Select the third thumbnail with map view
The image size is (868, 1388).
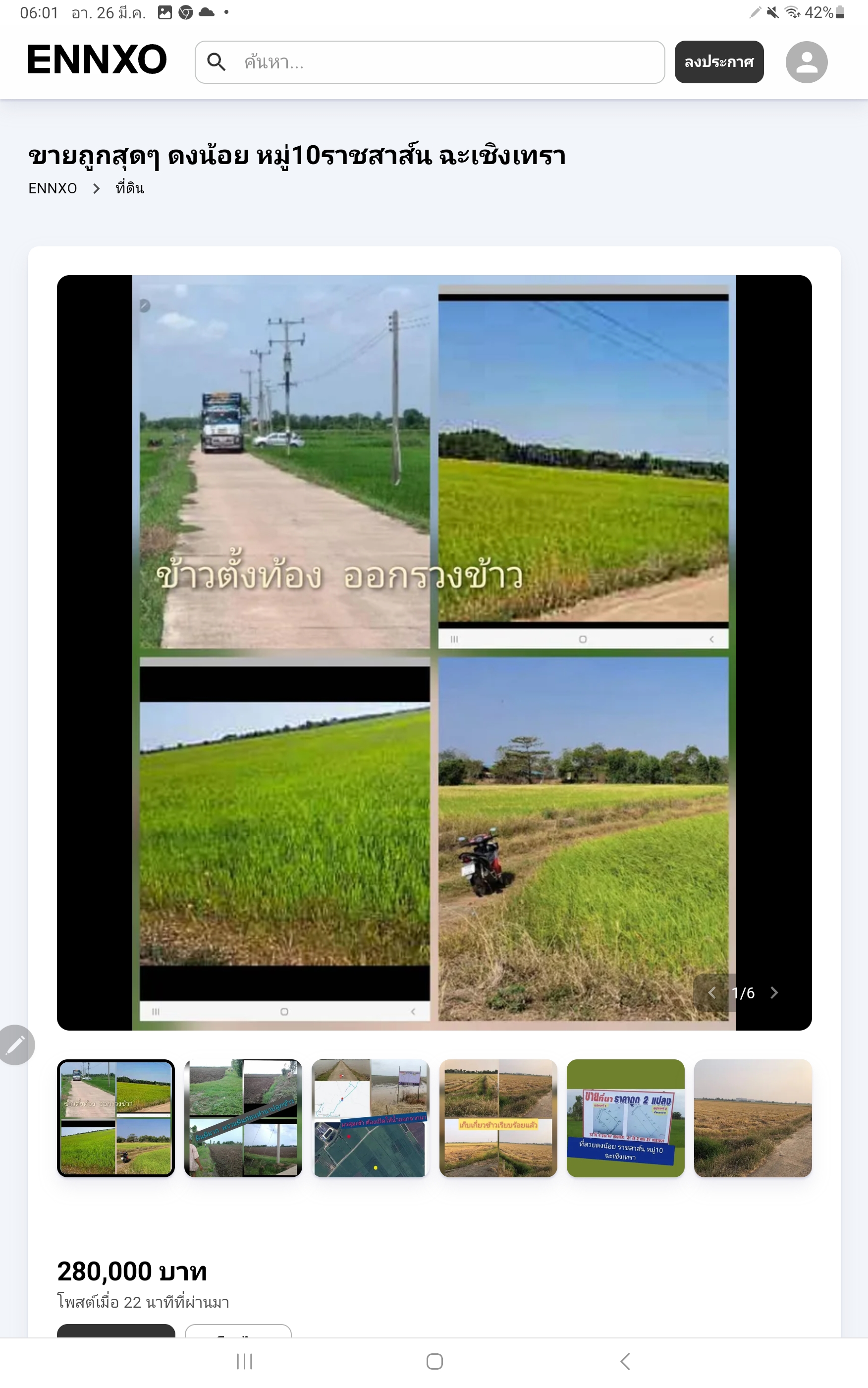coord(370,1118)
